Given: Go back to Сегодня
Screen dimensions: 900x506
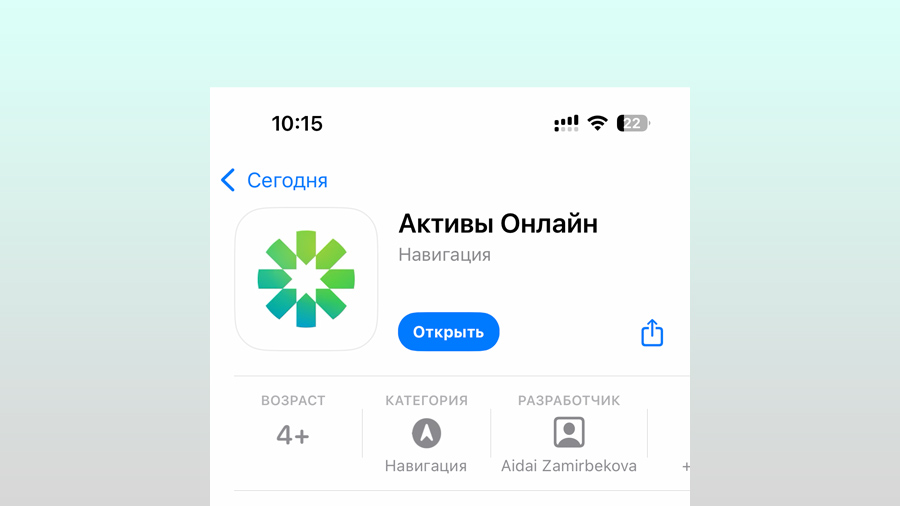Looking at the screenshot, I should [274, 180].
